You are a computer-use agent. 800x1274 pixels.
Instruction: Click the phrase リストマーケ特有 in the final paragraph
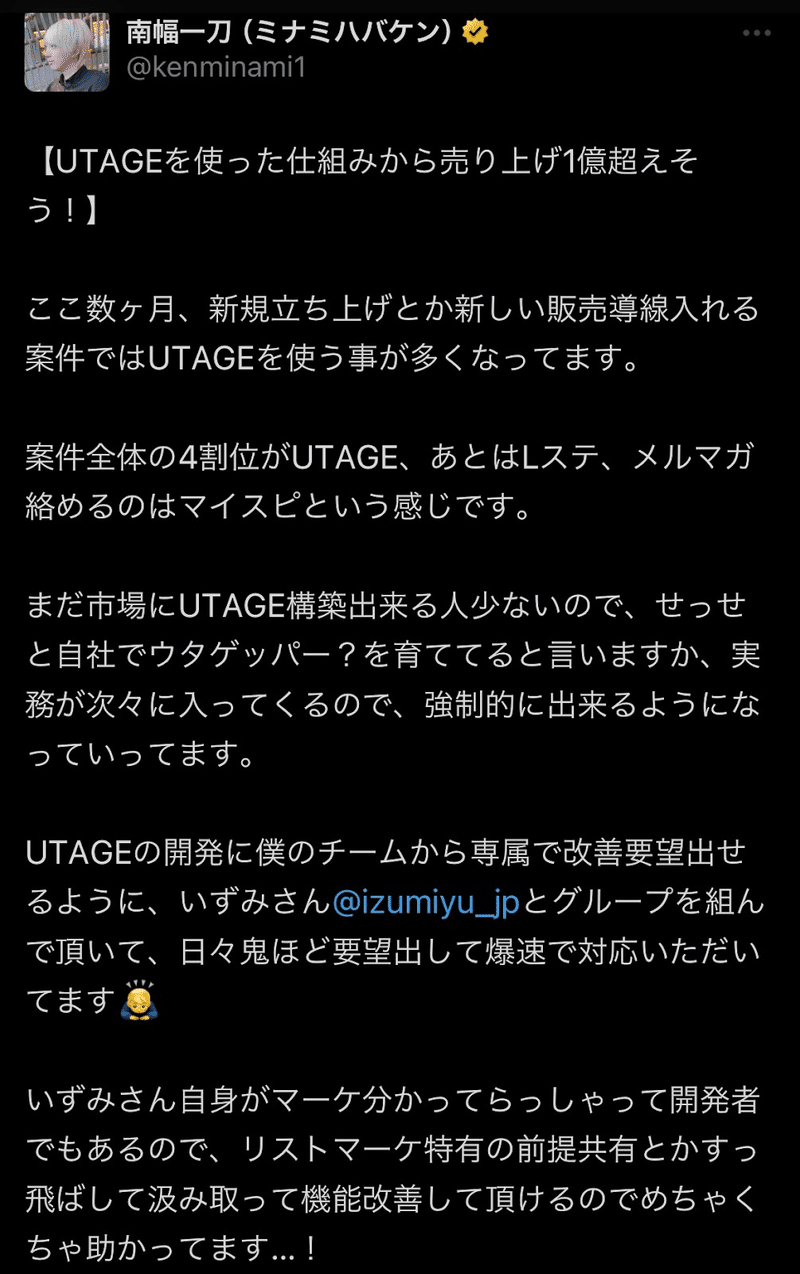click(x=355, y=1150)
